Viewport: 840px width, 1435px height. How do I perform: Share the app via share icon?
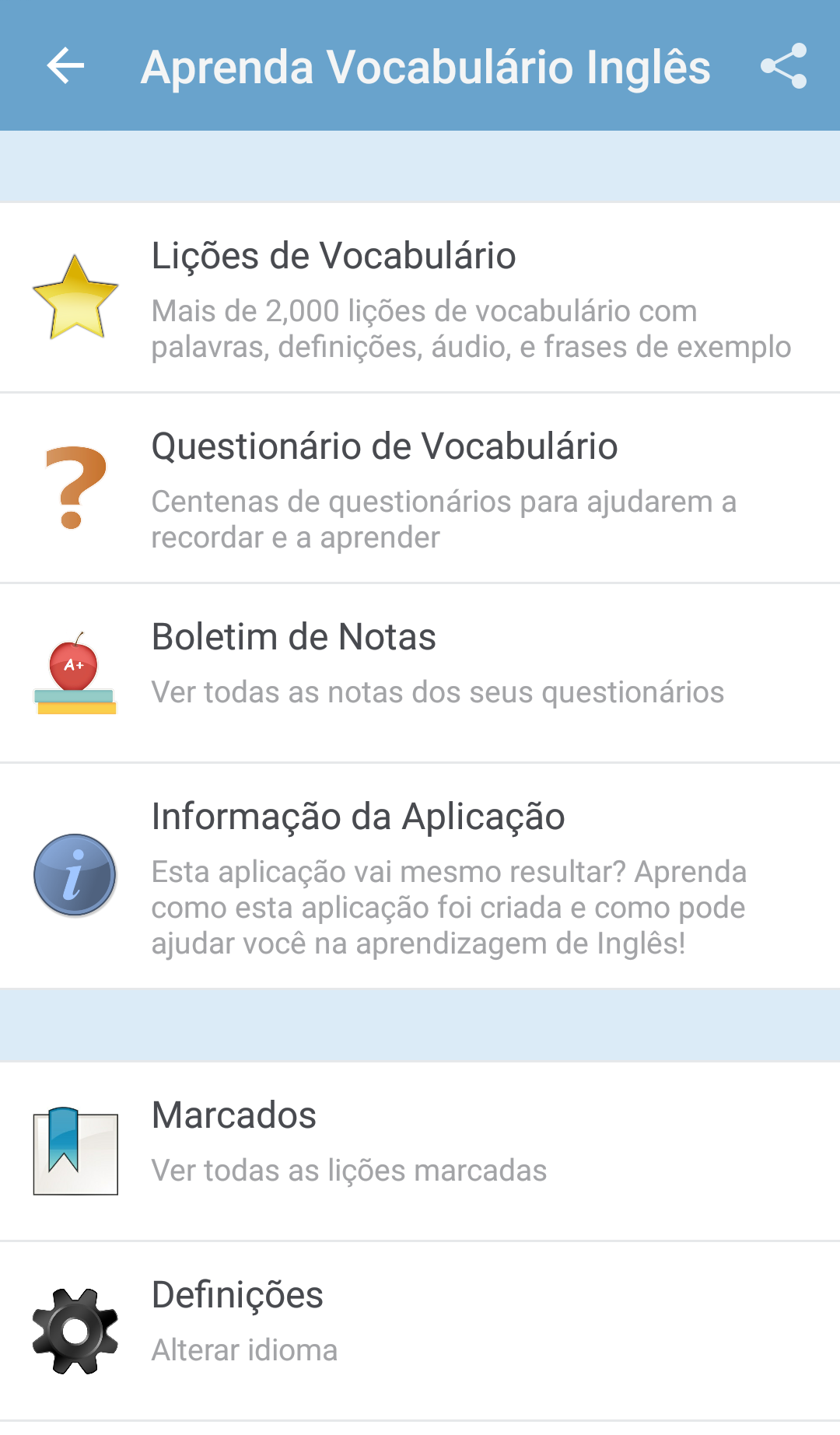click(783, 65)
